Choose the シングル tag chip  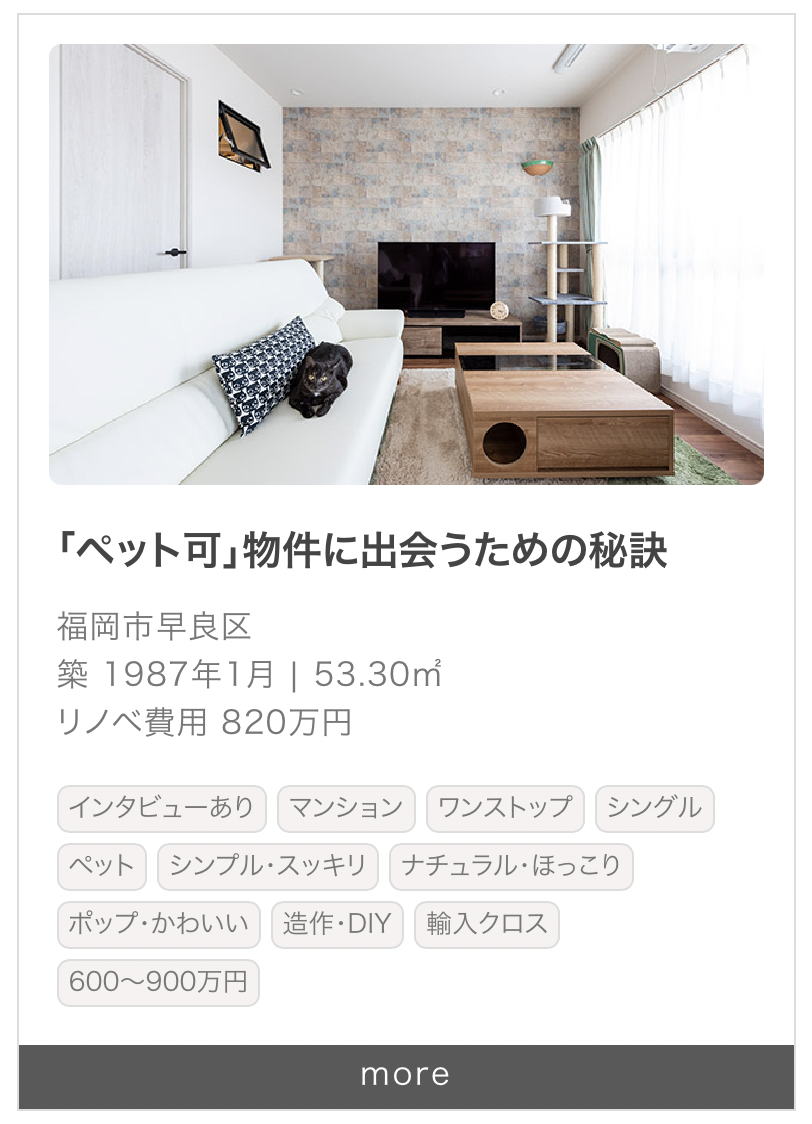(654, 808)
